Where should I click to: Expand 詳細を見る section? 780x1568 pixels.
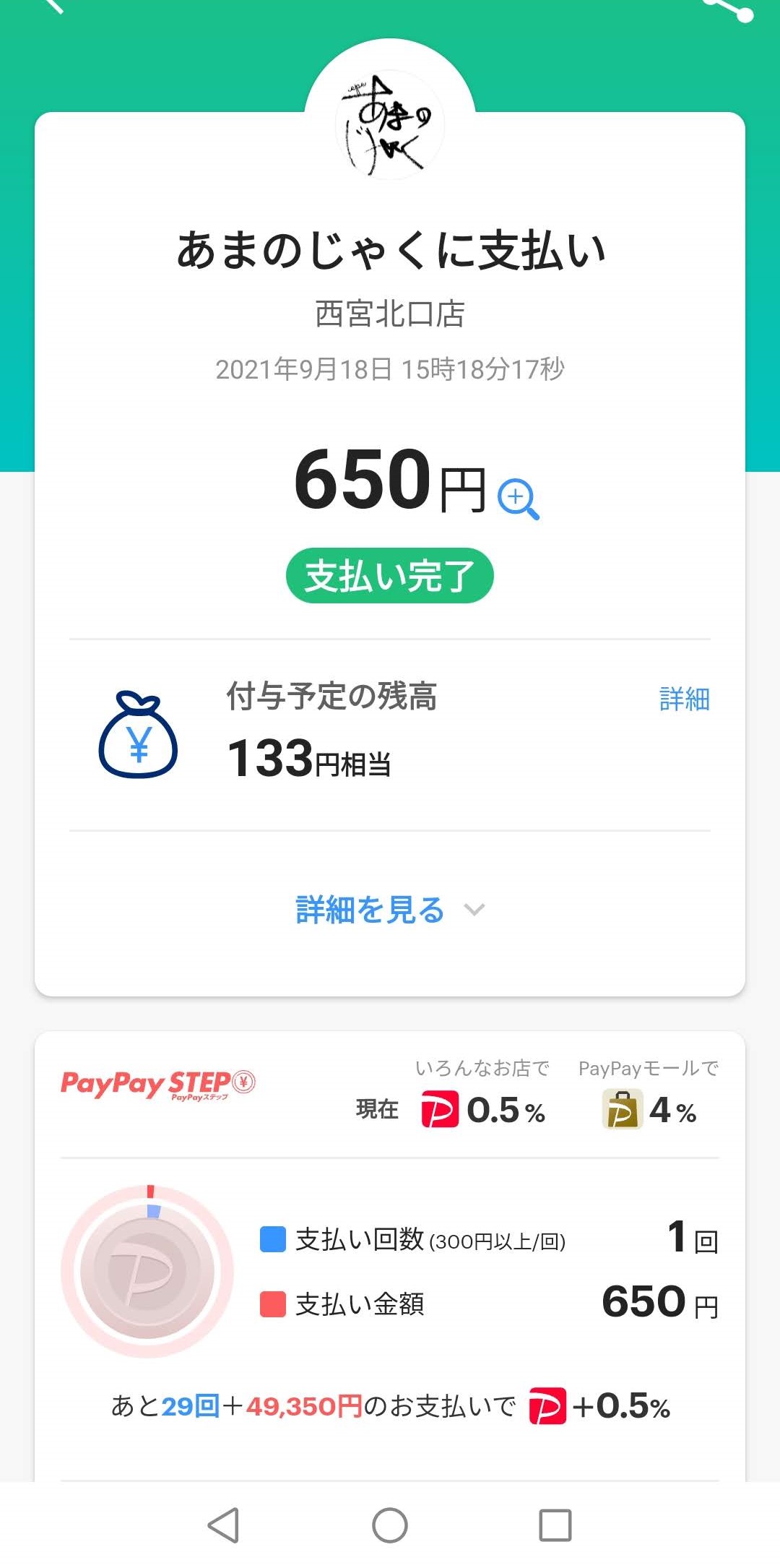[390, 910]
